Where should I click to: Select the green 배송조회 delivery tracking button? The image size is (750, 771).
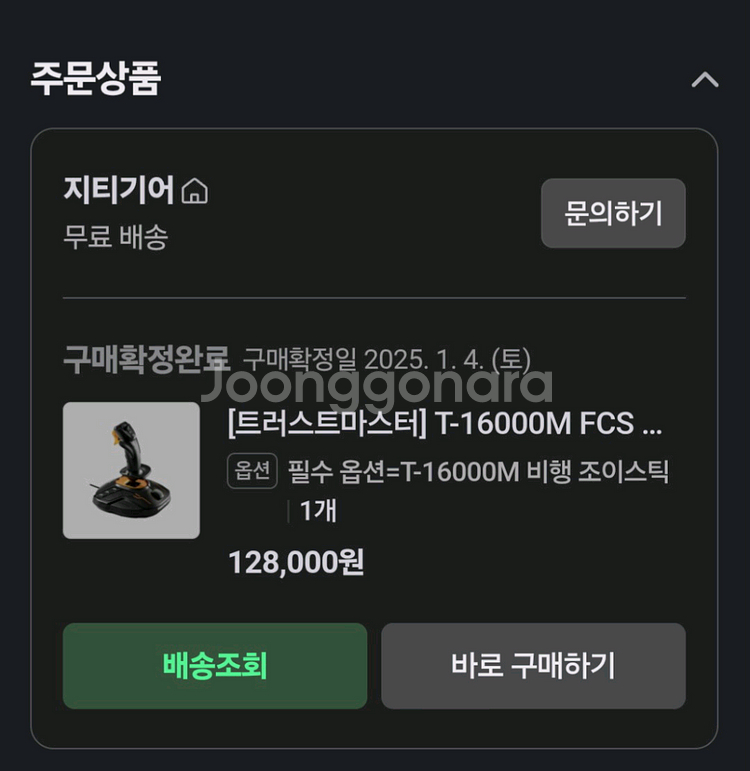coord(213,666)
